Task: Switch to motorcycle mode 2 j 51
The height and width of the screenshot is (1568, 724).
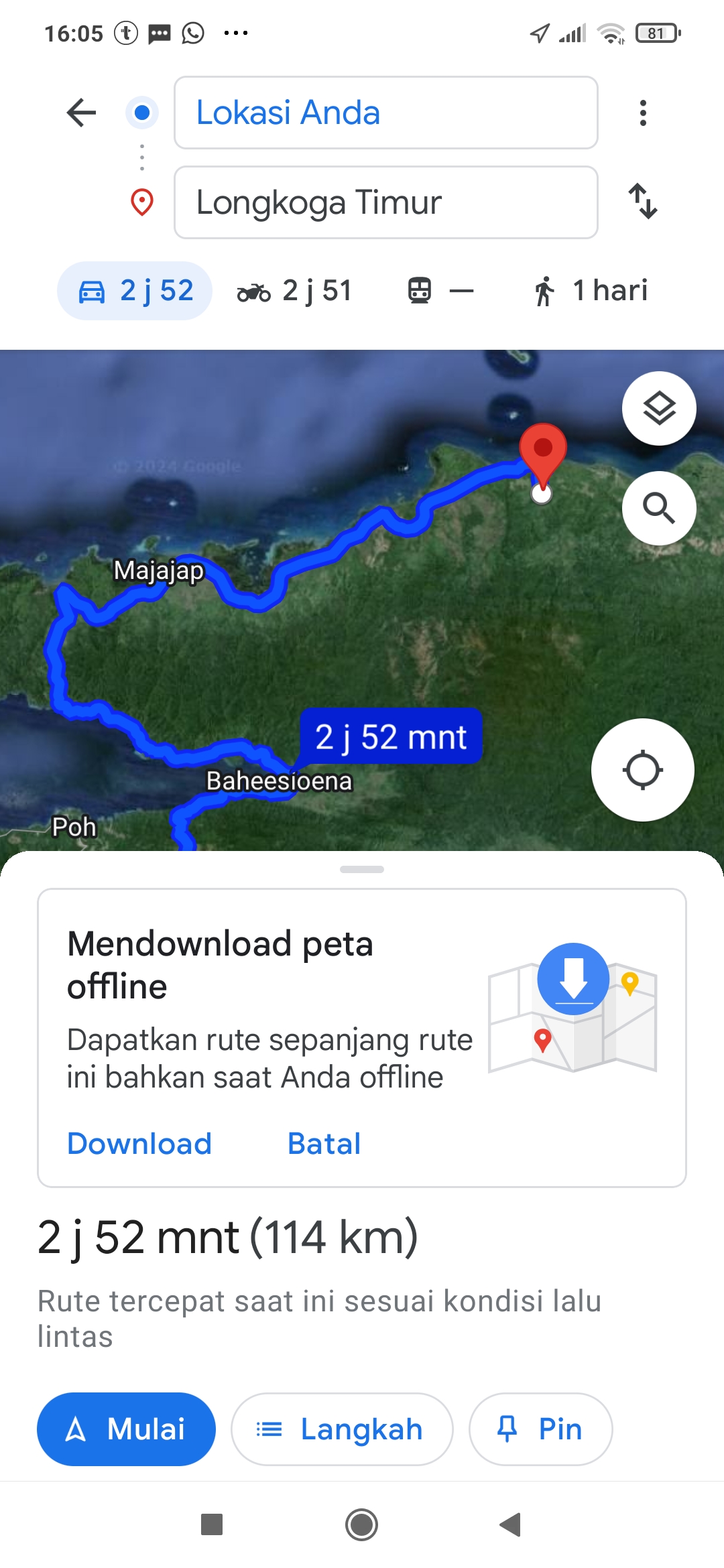Action: pyautogui.click(x=295, y=291)
